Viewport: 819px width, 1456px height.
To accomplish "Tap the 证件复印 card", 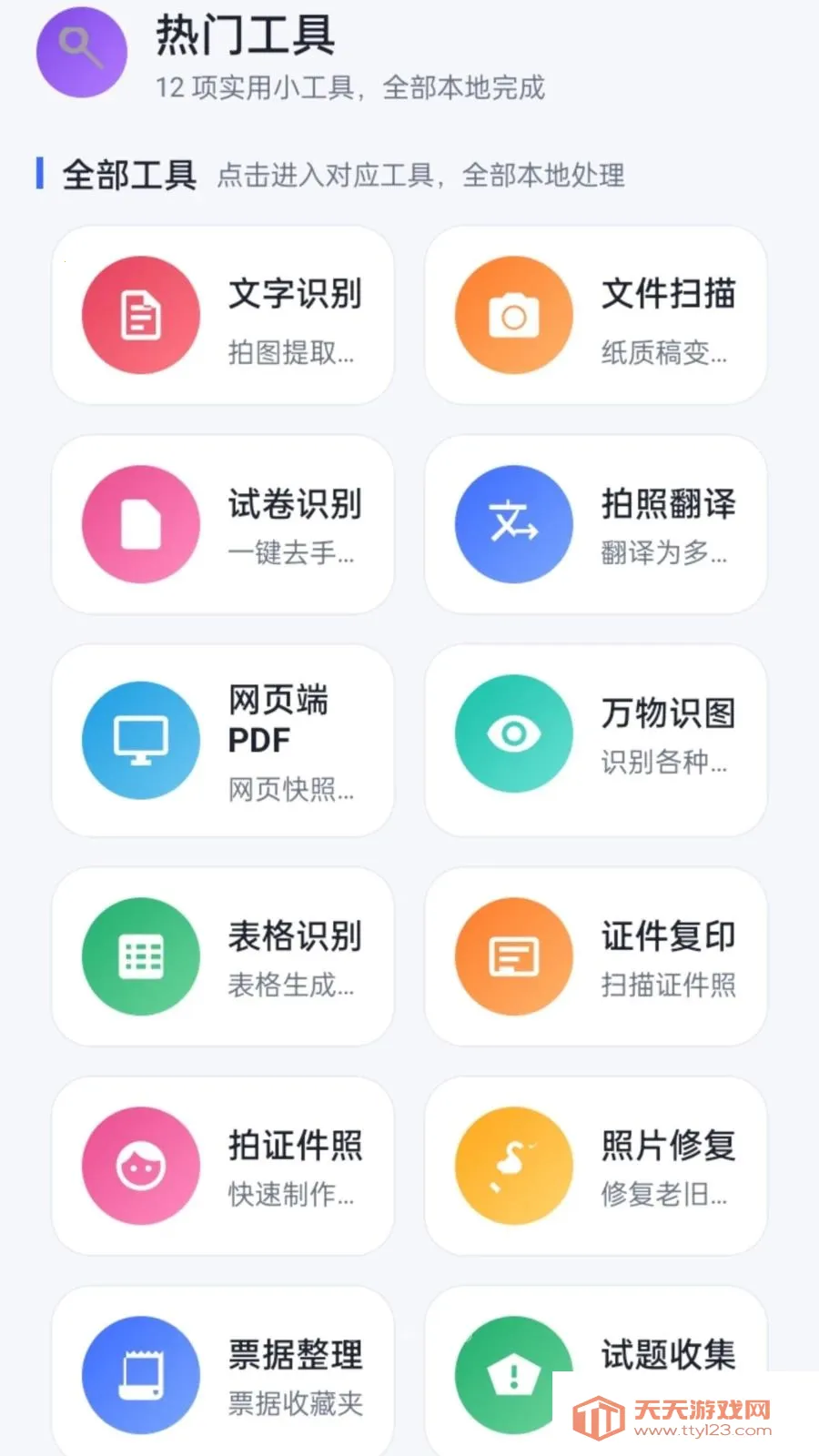I will tap(596, 955).
